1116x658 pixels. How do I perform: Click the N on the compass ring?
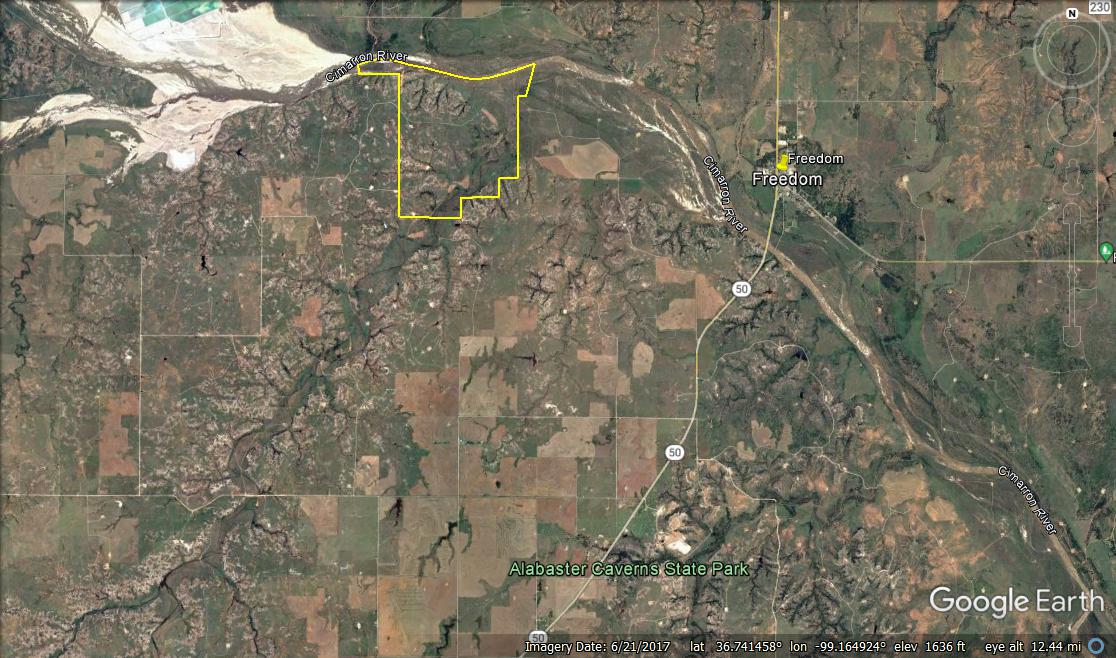point(1072,13)
